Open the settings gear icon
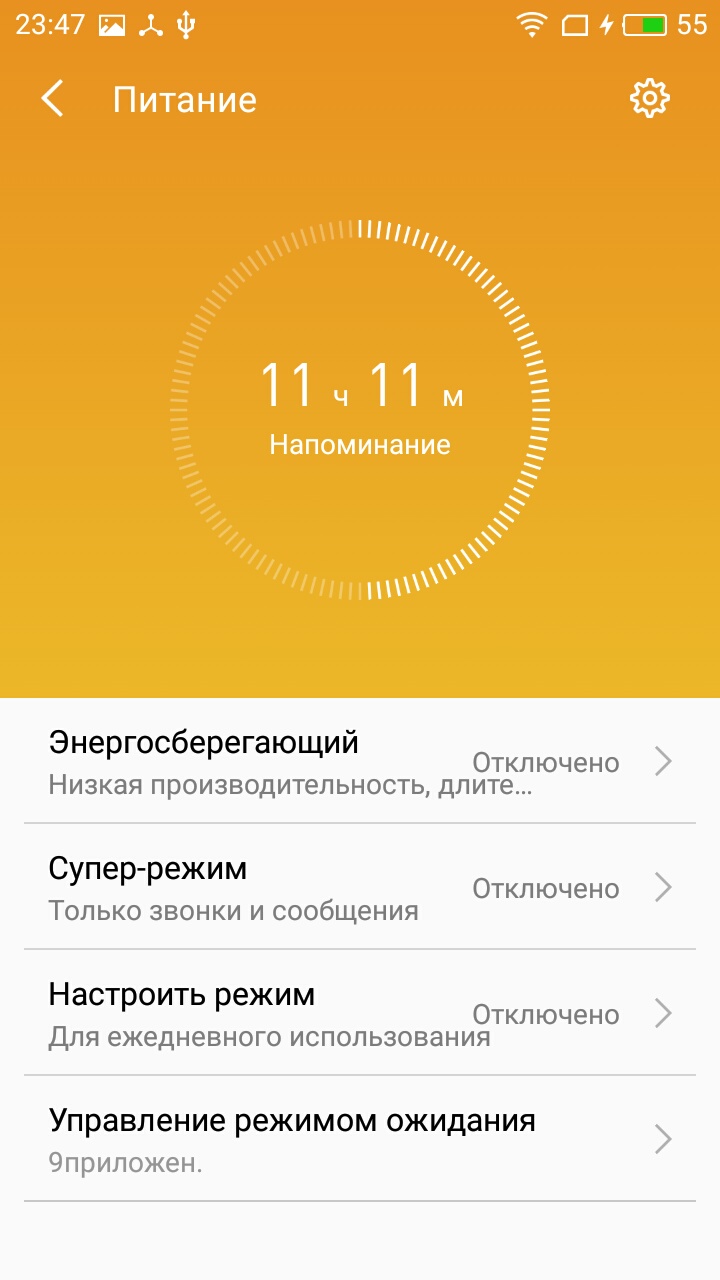The image size is (720, 1280). [649, 98]
